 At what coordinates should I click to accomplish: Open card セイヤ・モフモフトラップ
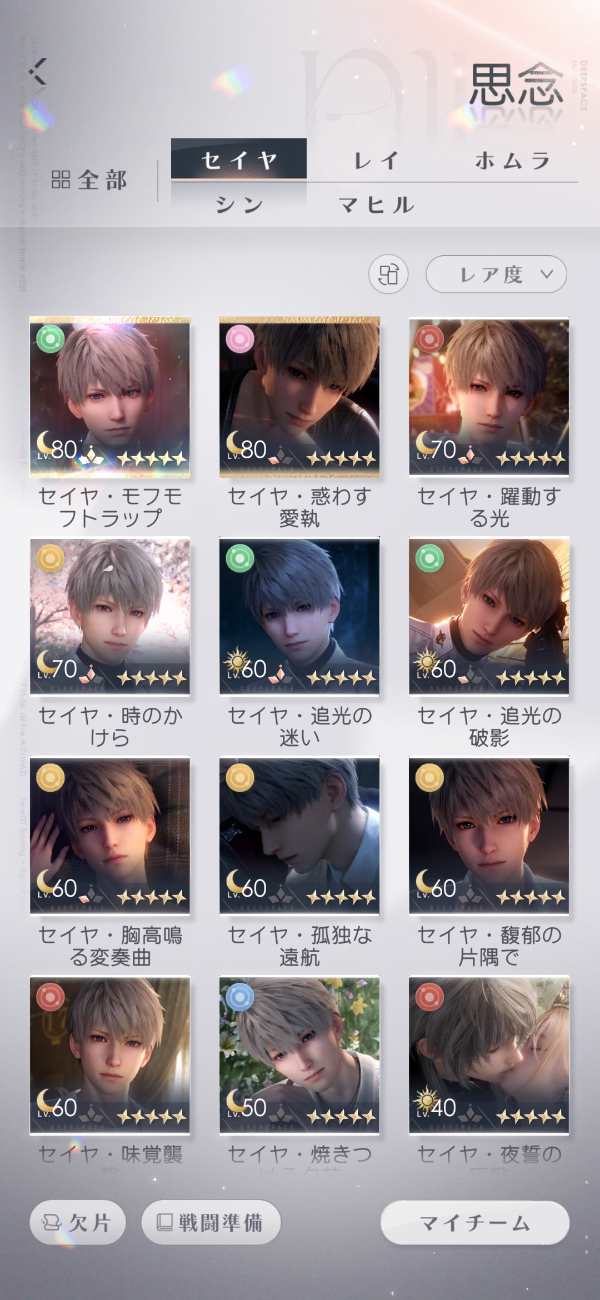tap(110, 397)
